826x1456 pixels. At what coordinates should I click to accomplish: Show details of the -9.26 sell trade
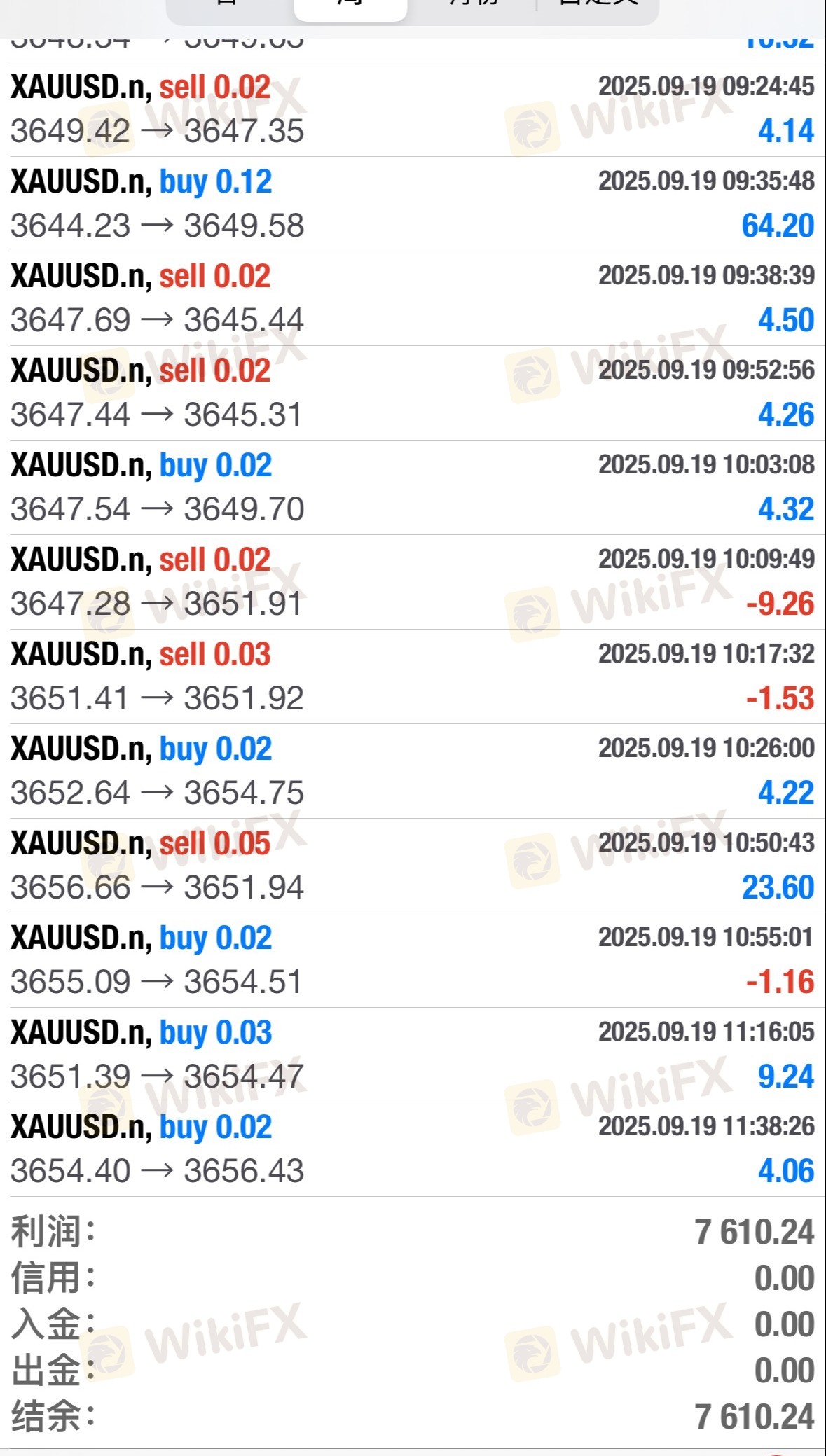coord(413,582)
